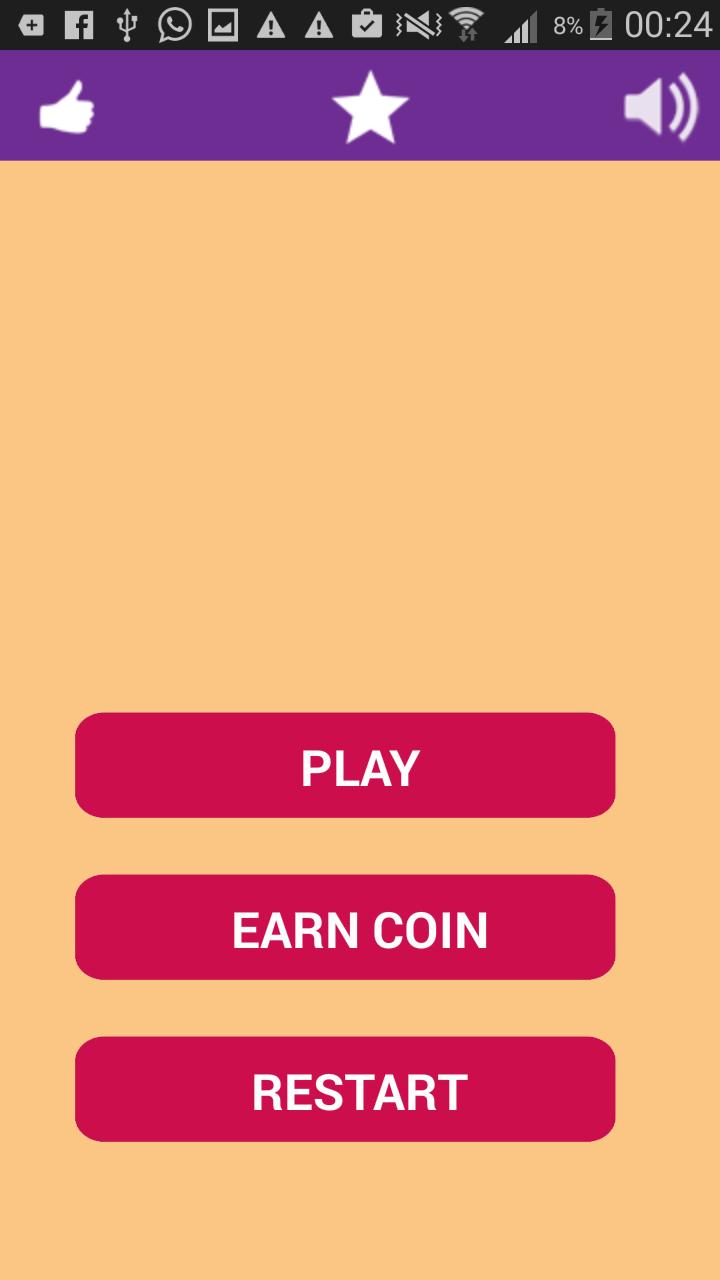Select the RESTART button
Image resolution: width=720 pixels, height=1280 pixels.
click(x=345, y=1090)
